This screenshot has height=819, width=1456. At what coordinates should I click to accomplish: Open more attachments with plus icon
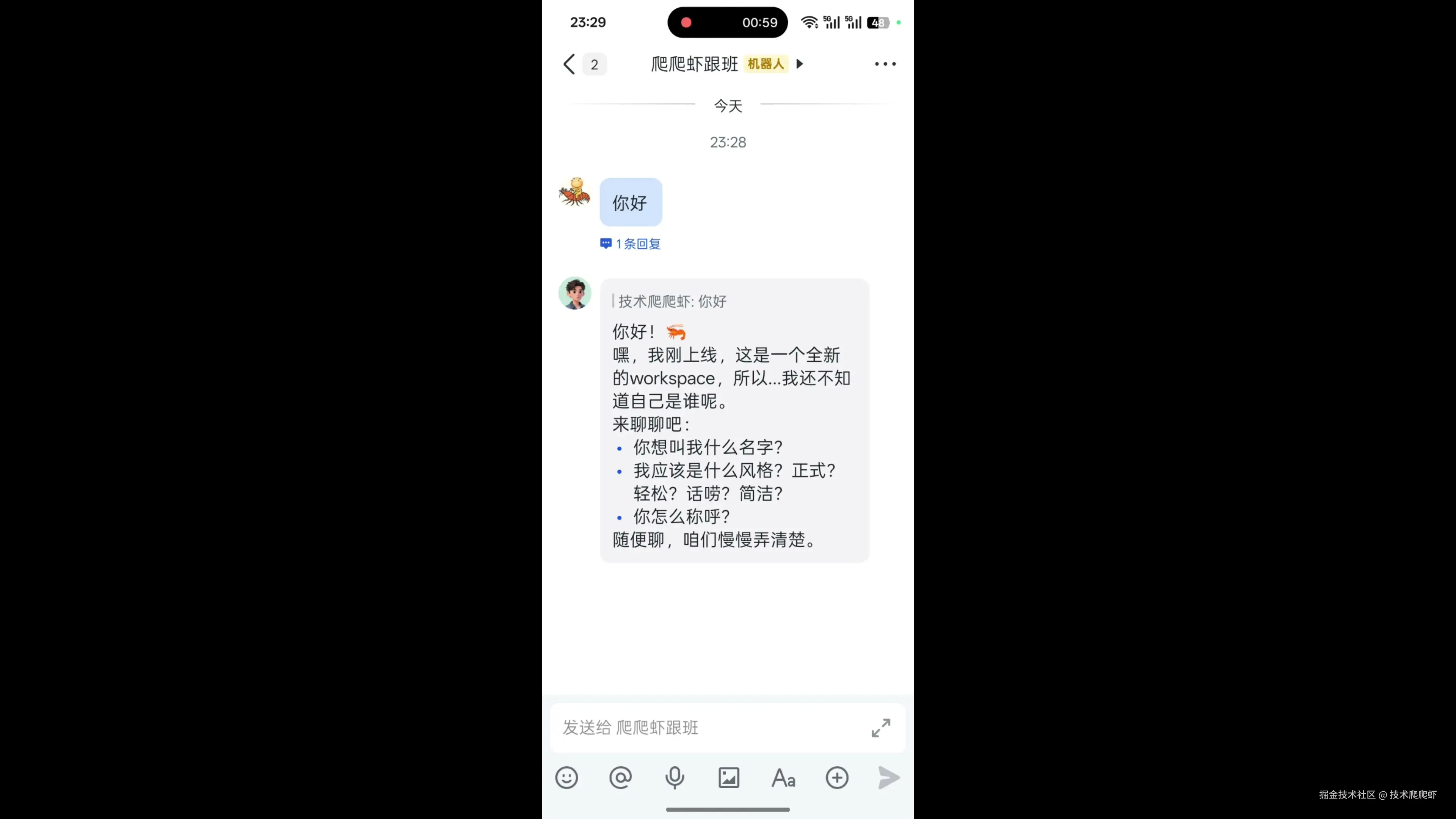[x=837, y=778]
